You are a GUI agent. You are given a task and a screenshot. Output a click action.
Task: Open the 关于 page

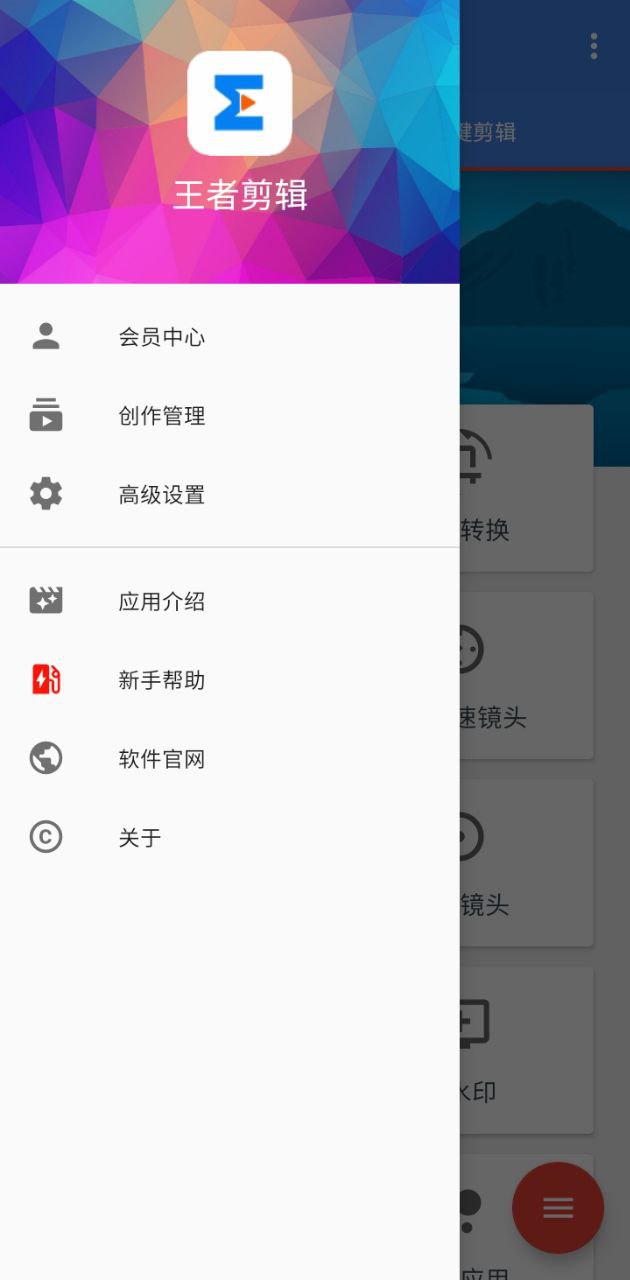tap(230, 838)
